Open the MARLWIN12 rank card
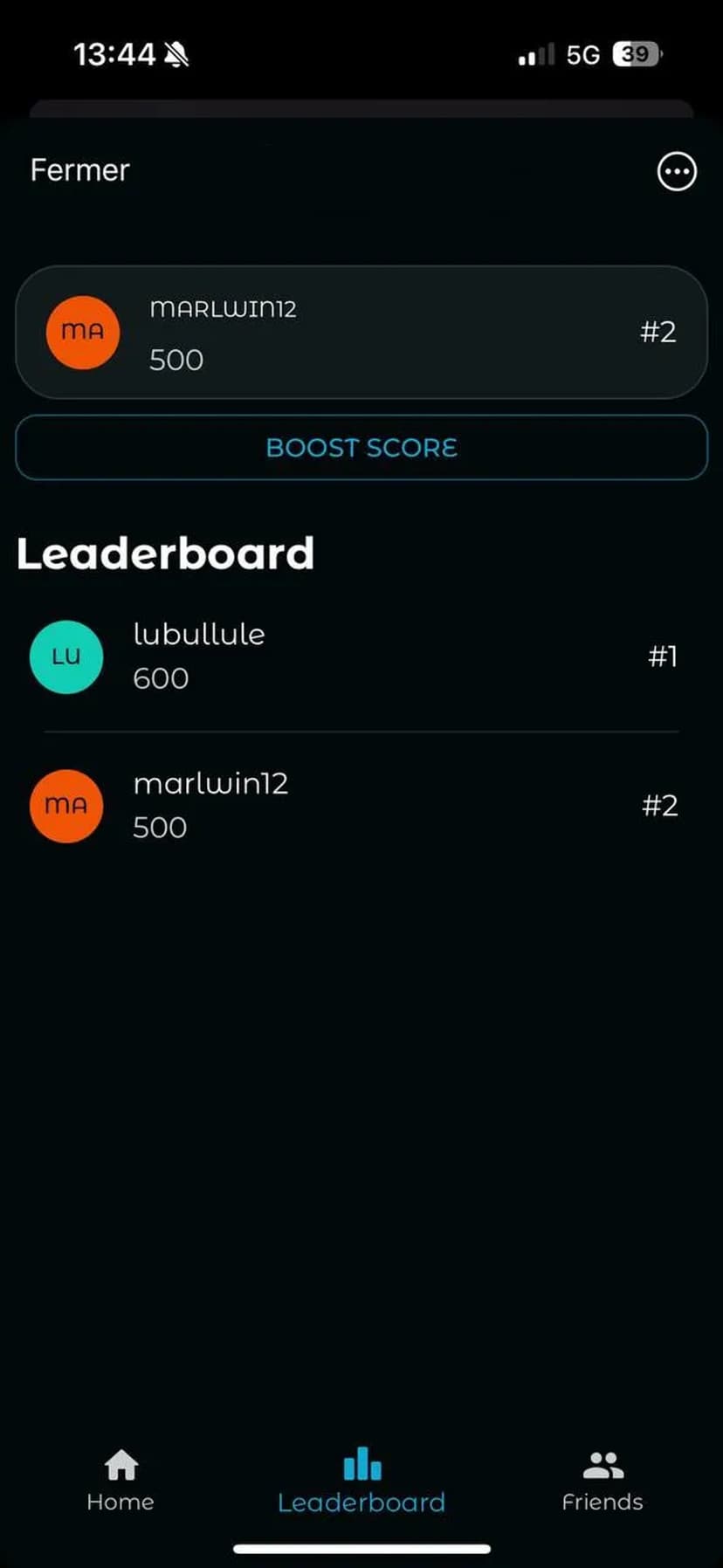 pos(361,333)
